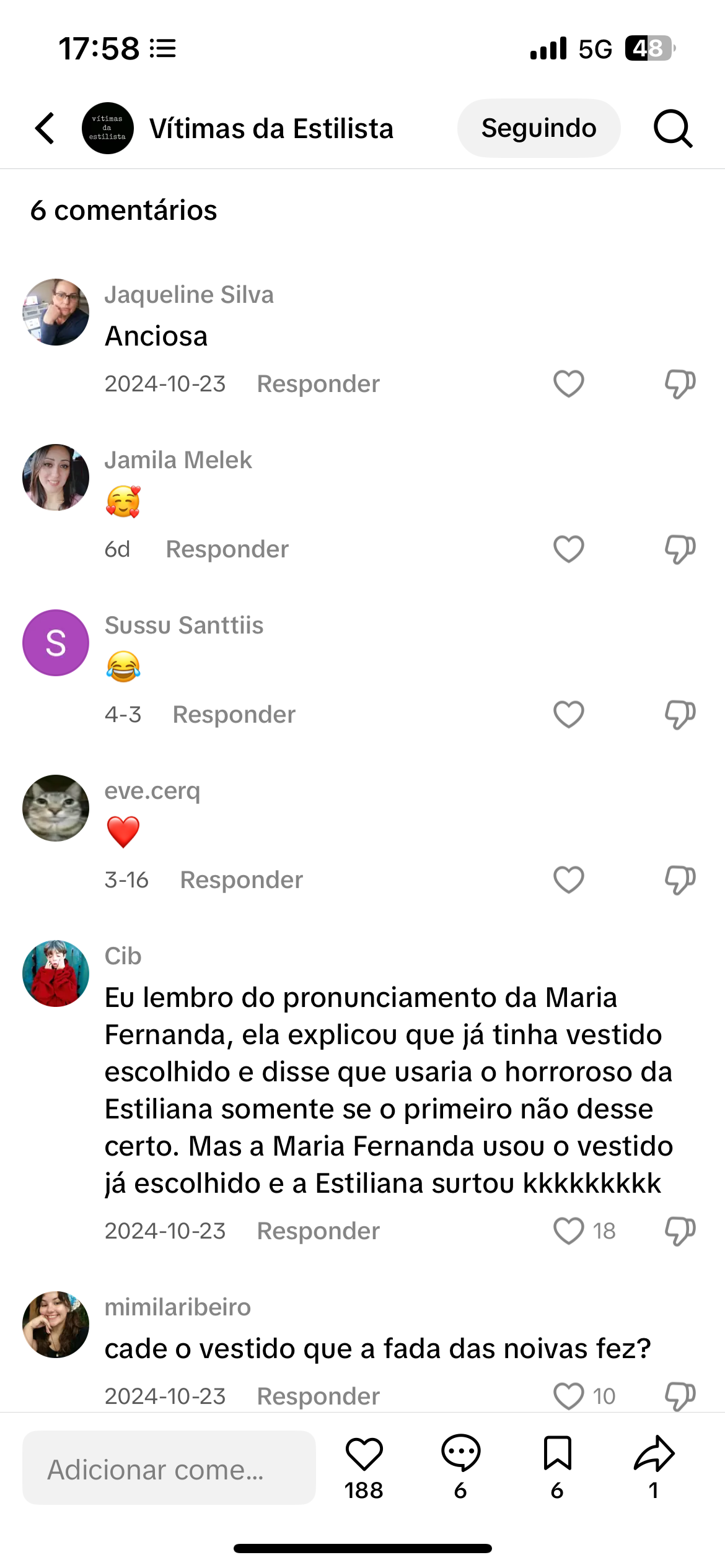Share this video
Viewport: 725px width, 1568px height.
point(654,1453)
